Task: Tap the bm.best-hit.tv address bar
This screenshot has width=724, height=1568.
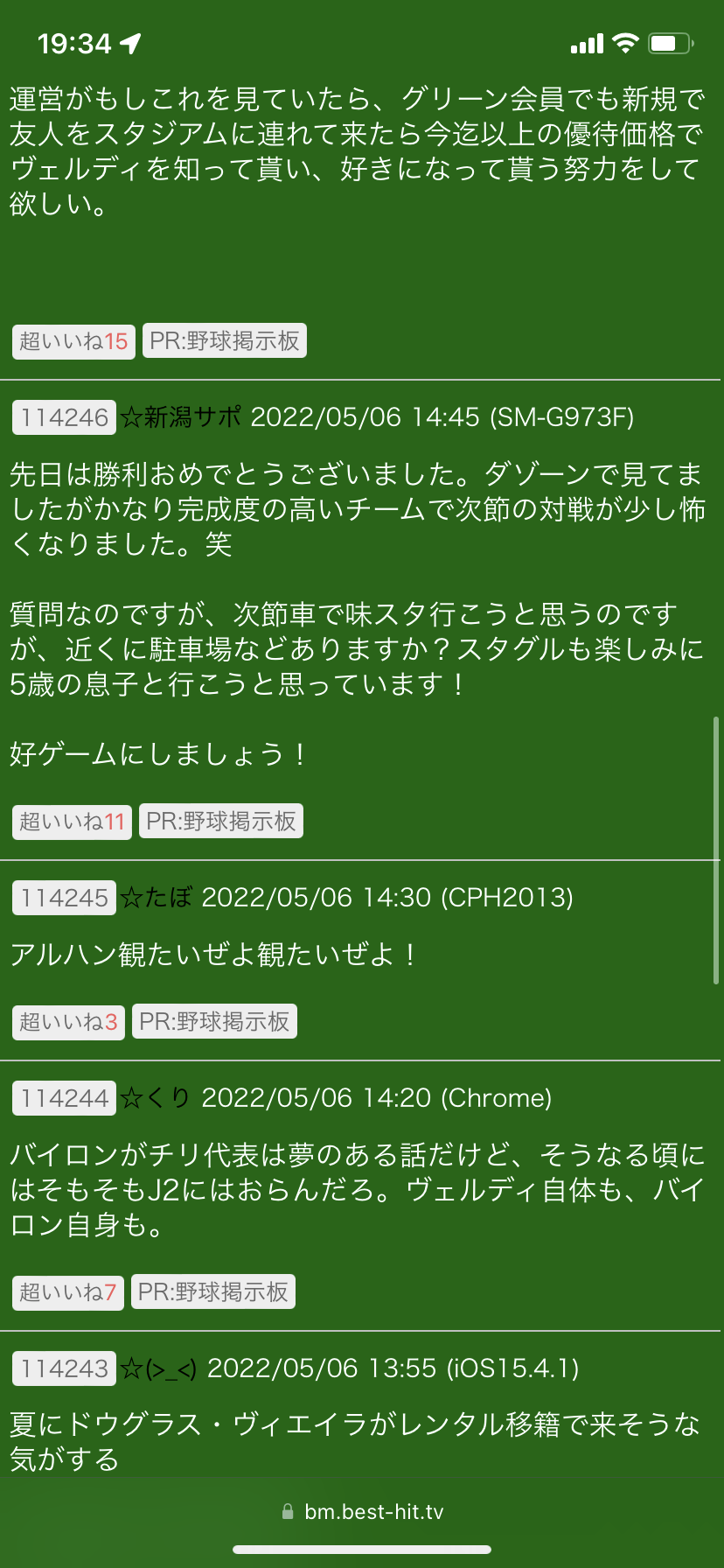Action: tap(362, 1512)
